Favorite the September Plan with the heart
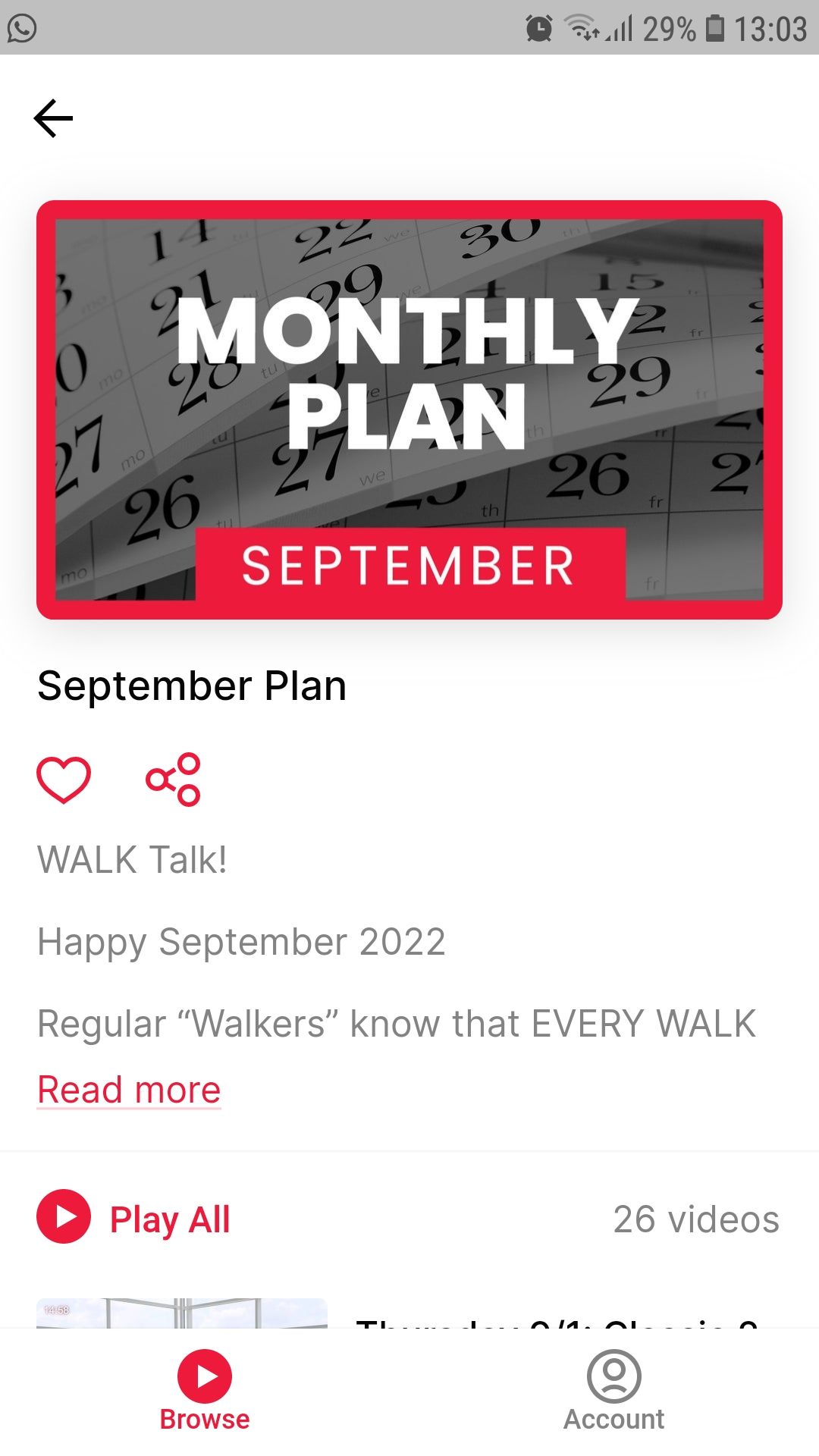Viewport: 819px width, 1456px height. click(x=64, y=780)
